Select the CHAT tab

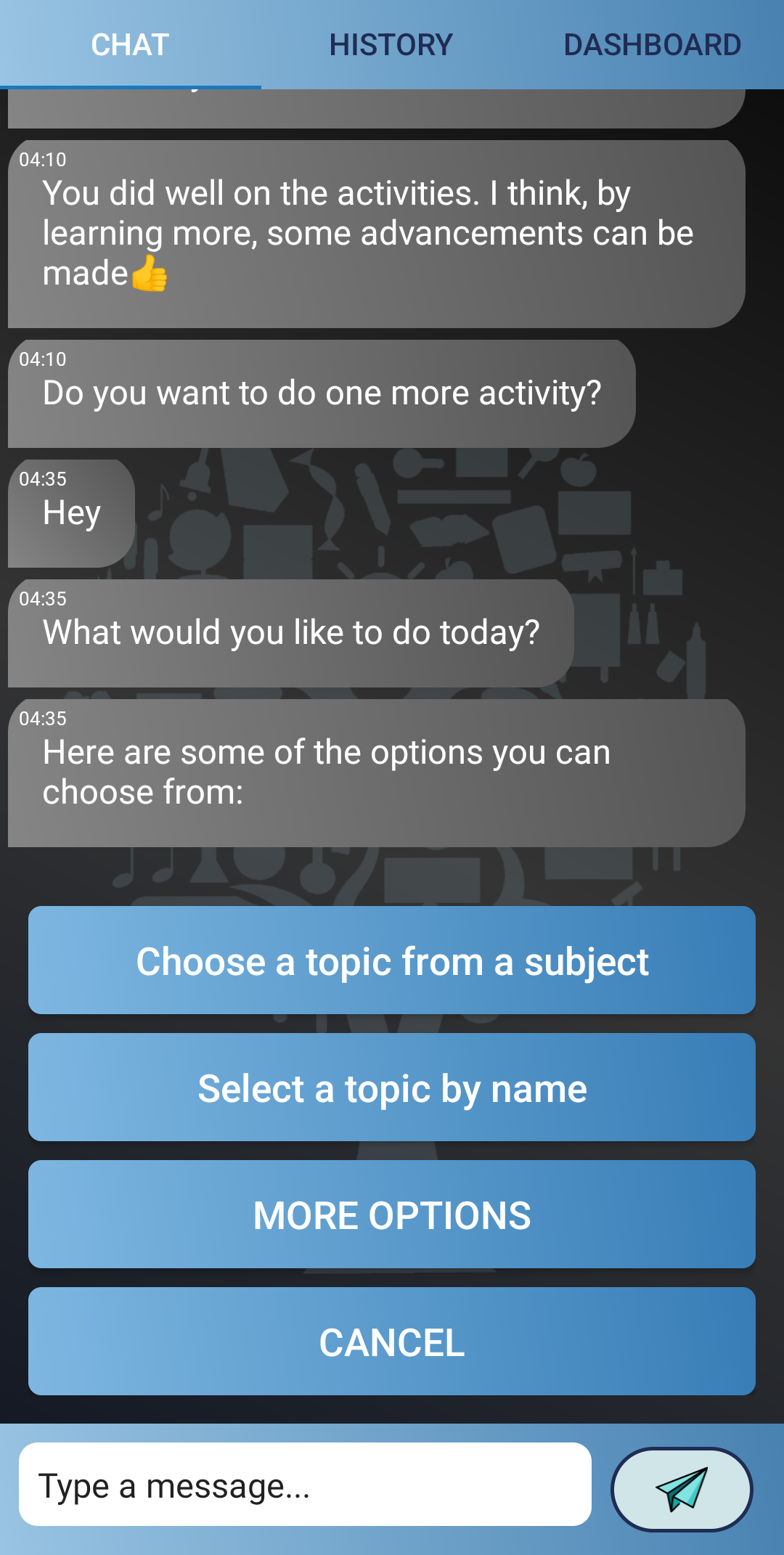pyautogui.click(x=128, y=45)
